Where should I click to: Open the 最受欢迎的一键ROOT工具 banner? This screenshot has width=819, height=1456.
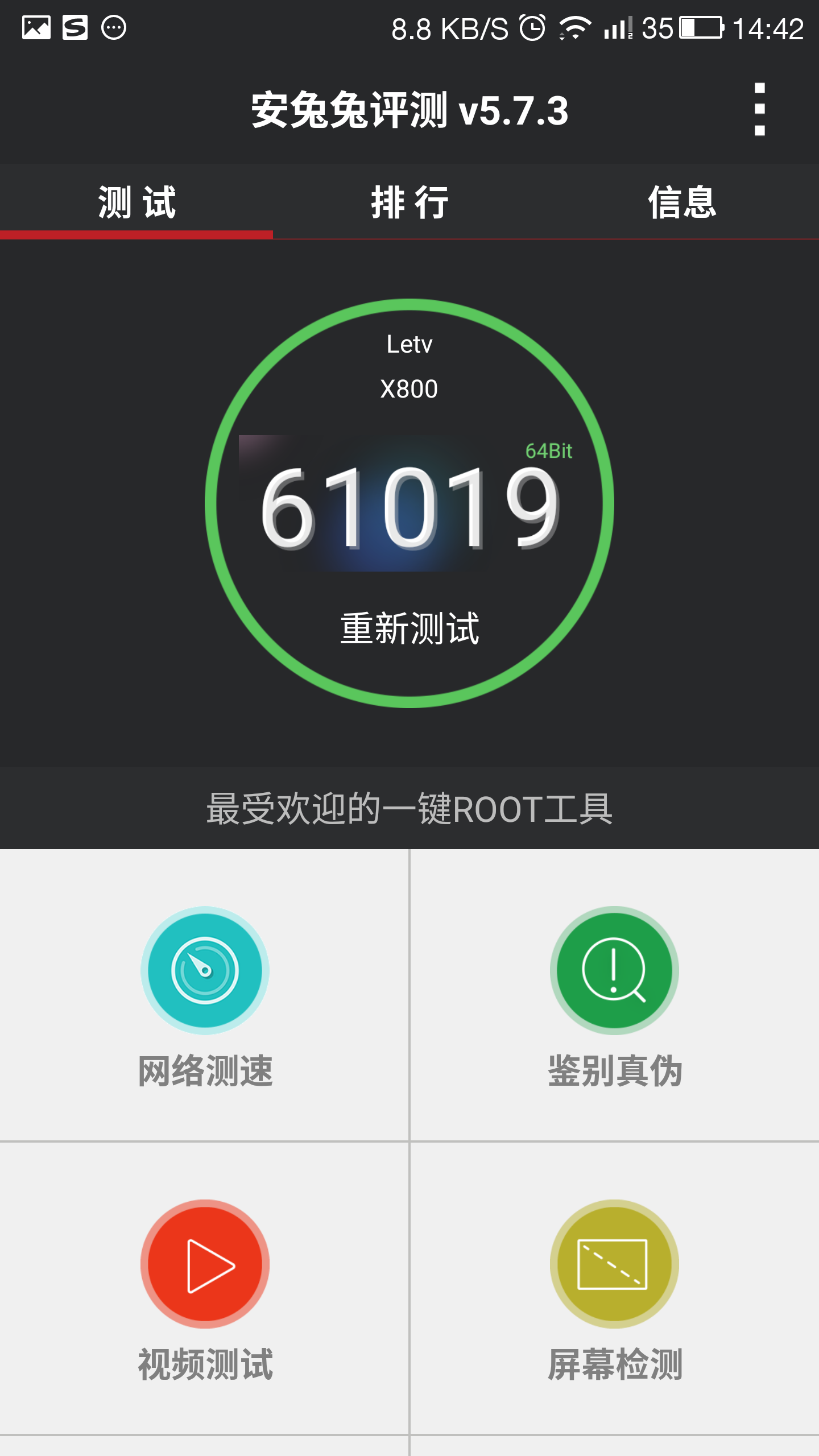click(x=409, y=808)
